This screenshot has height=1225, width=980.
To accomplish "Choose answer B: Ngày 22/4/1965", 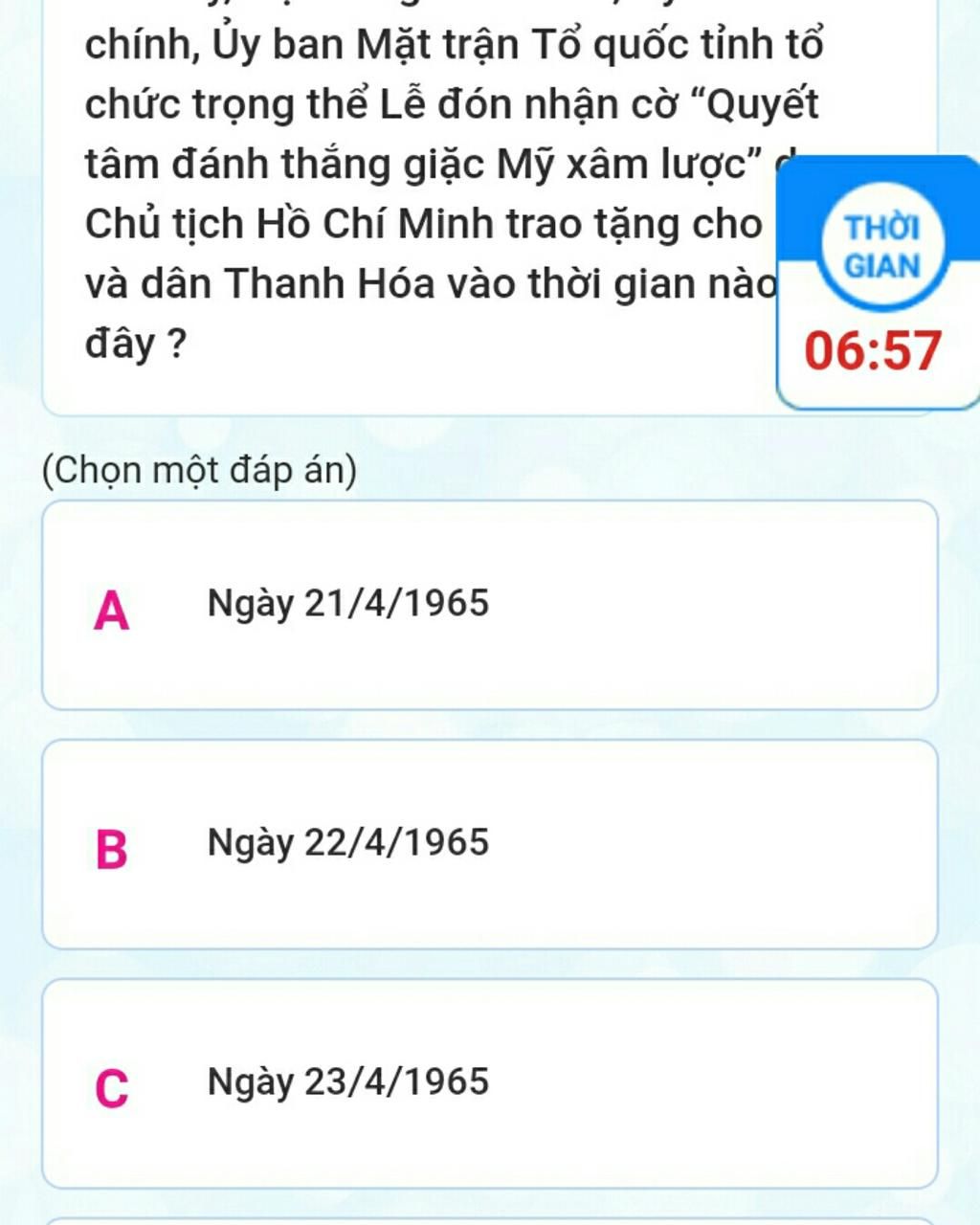I will click(x=488, y=844).
